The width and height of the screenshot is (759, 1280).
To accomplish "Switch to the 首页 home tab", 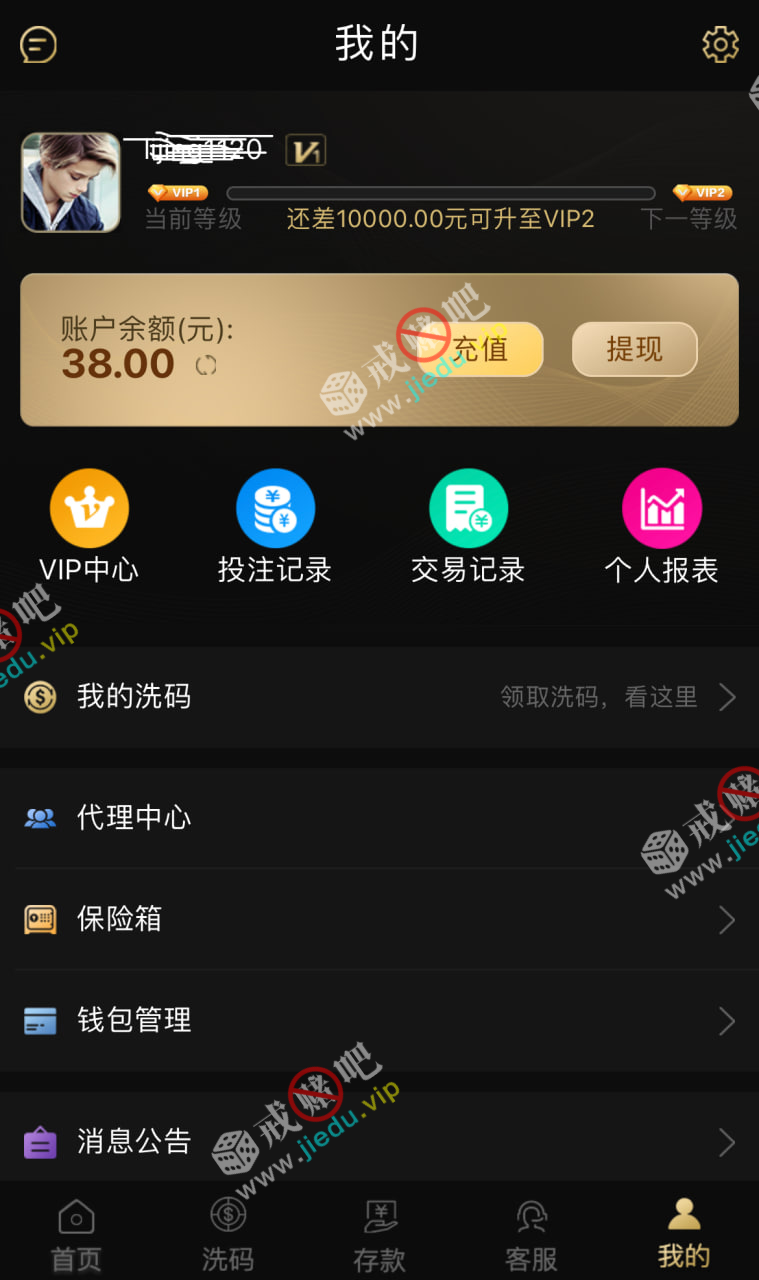I will coord(76,1235).
